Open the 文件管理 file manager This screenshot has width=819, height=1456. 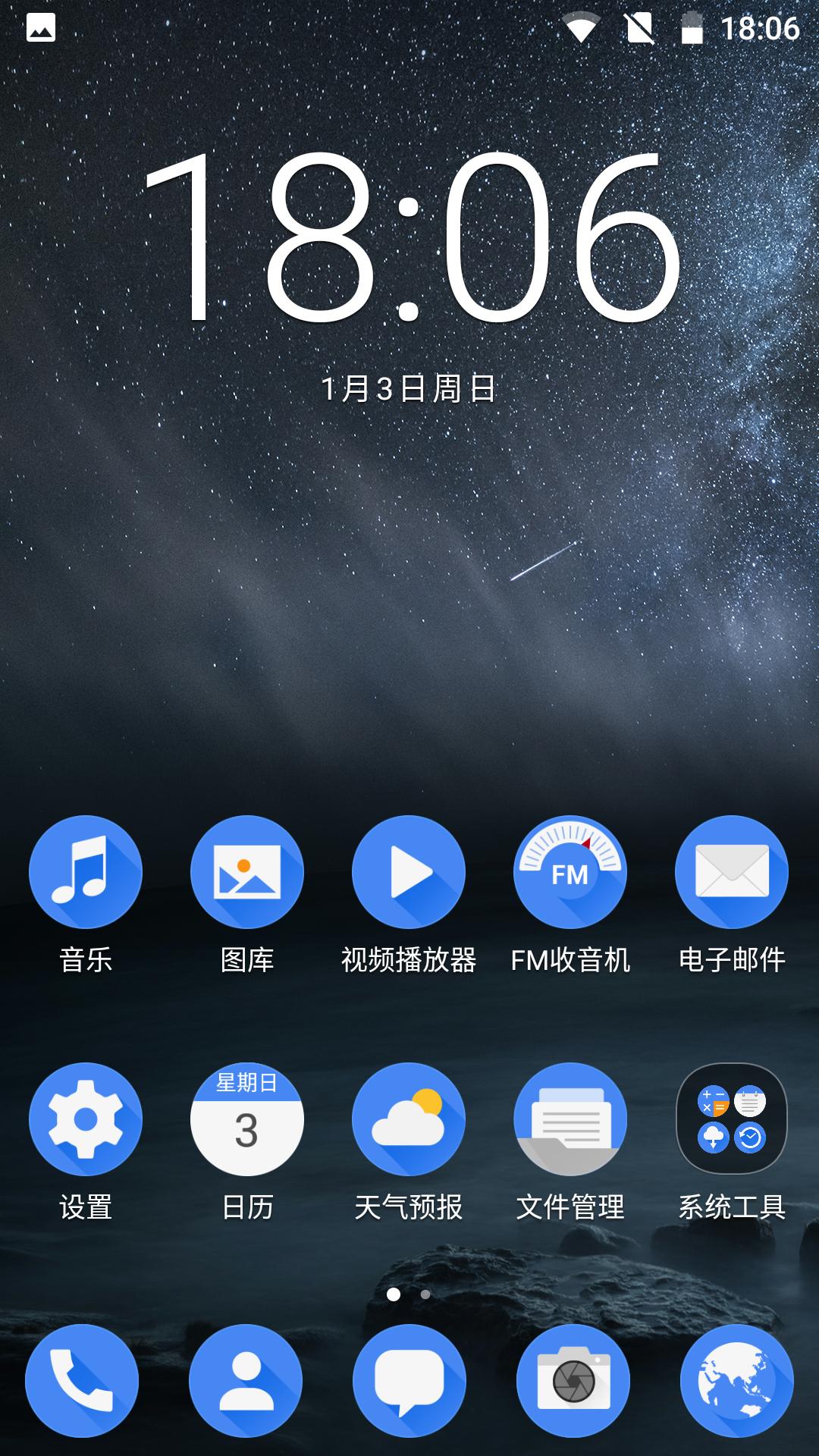(570, 1119)
